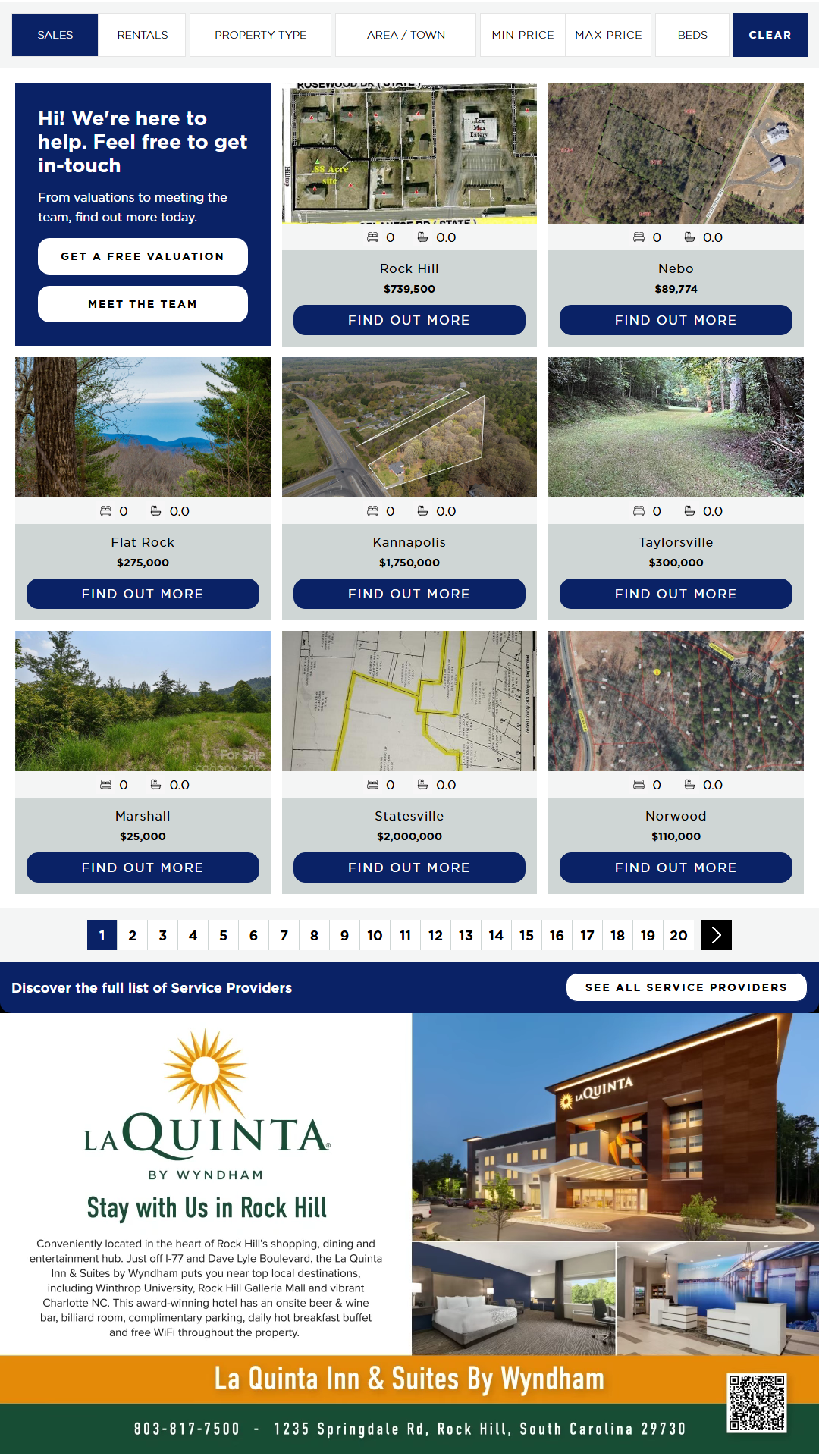See all service providers
The width and height of the screenshot is (819, 1456).
[686, 987]
